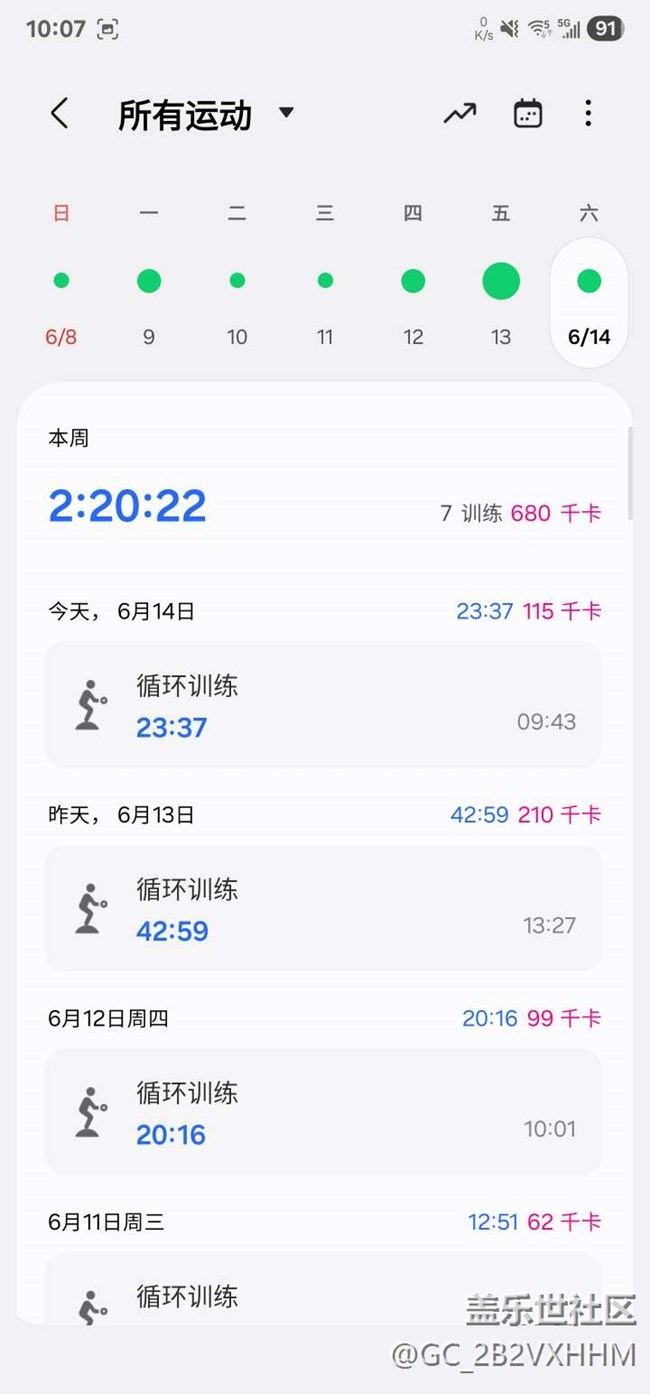Open the 20:16 循环训练 workout on 6月12日
The height and width of the screenshot is (1394, 650).
(x=323, y=1112)
